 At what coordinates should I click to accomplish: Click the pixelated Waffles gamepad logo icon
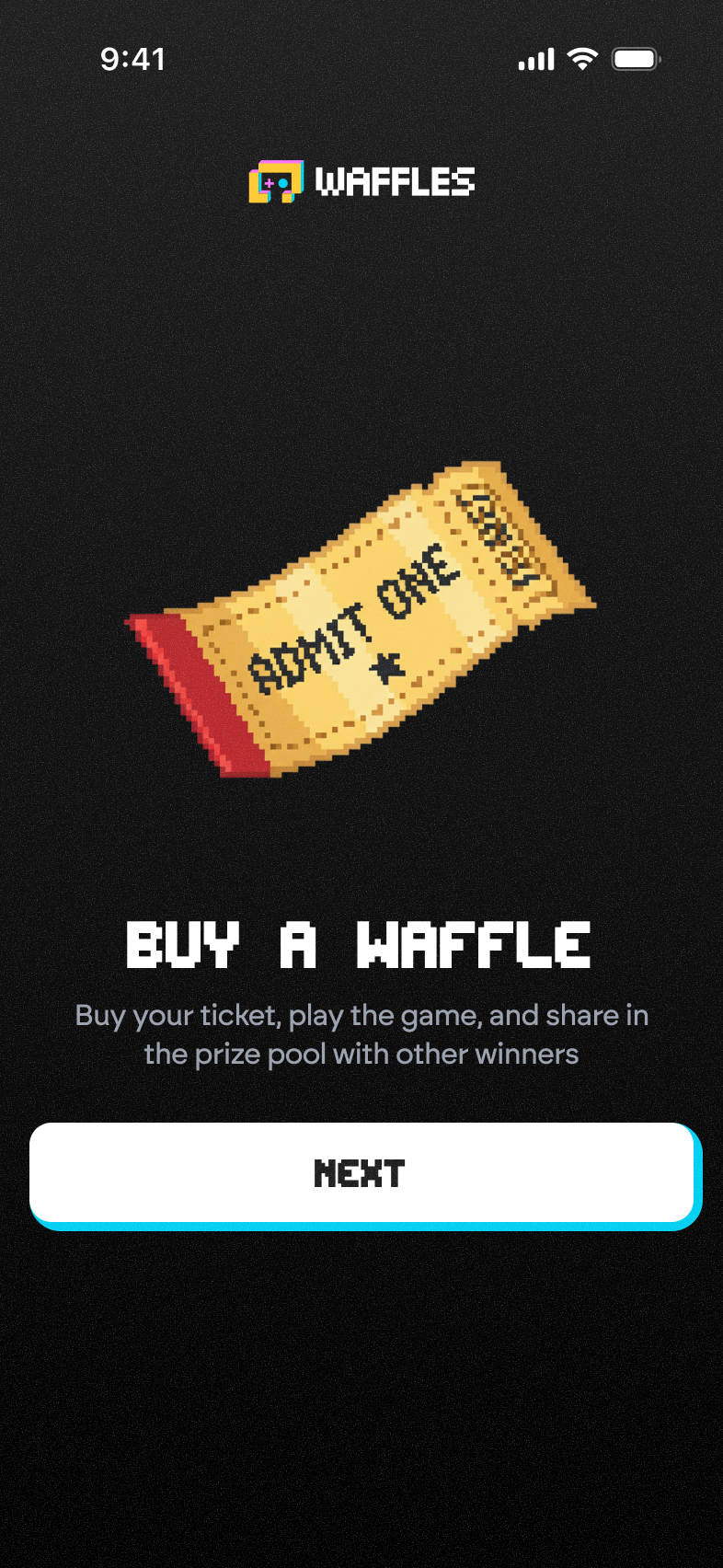tap(273, 181)
